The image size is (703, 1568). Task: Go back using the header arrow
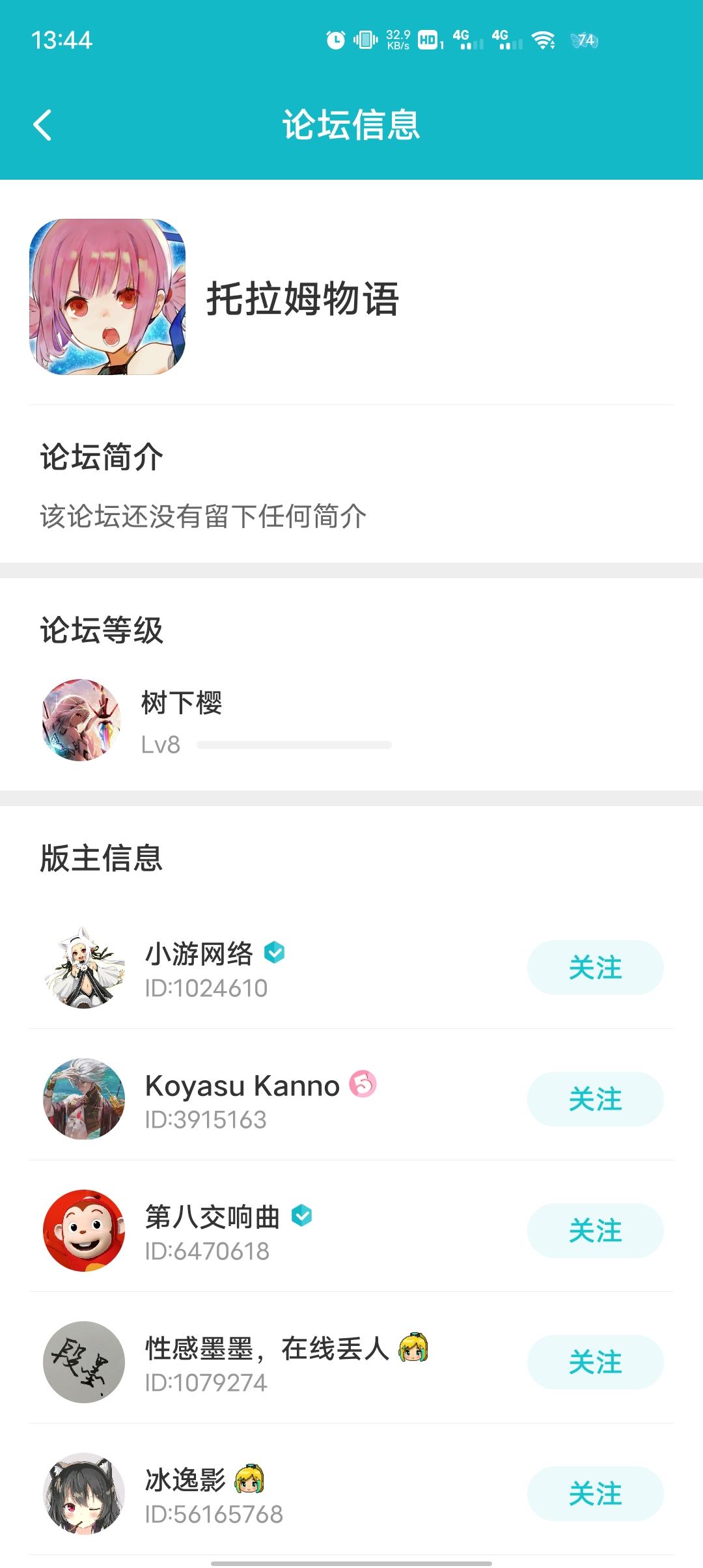(x=42, y=125)
